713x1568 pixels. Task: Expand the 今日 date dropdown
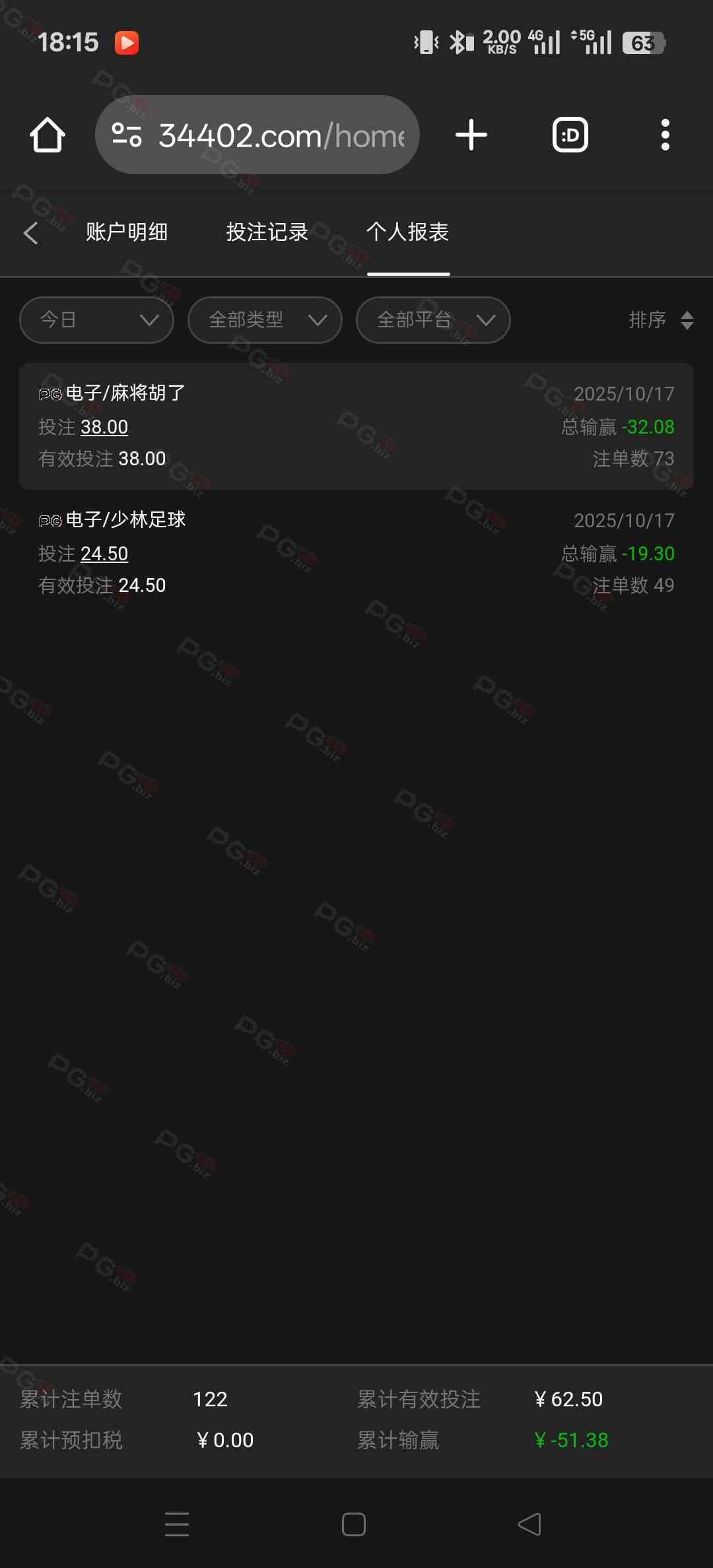(96, 320)
